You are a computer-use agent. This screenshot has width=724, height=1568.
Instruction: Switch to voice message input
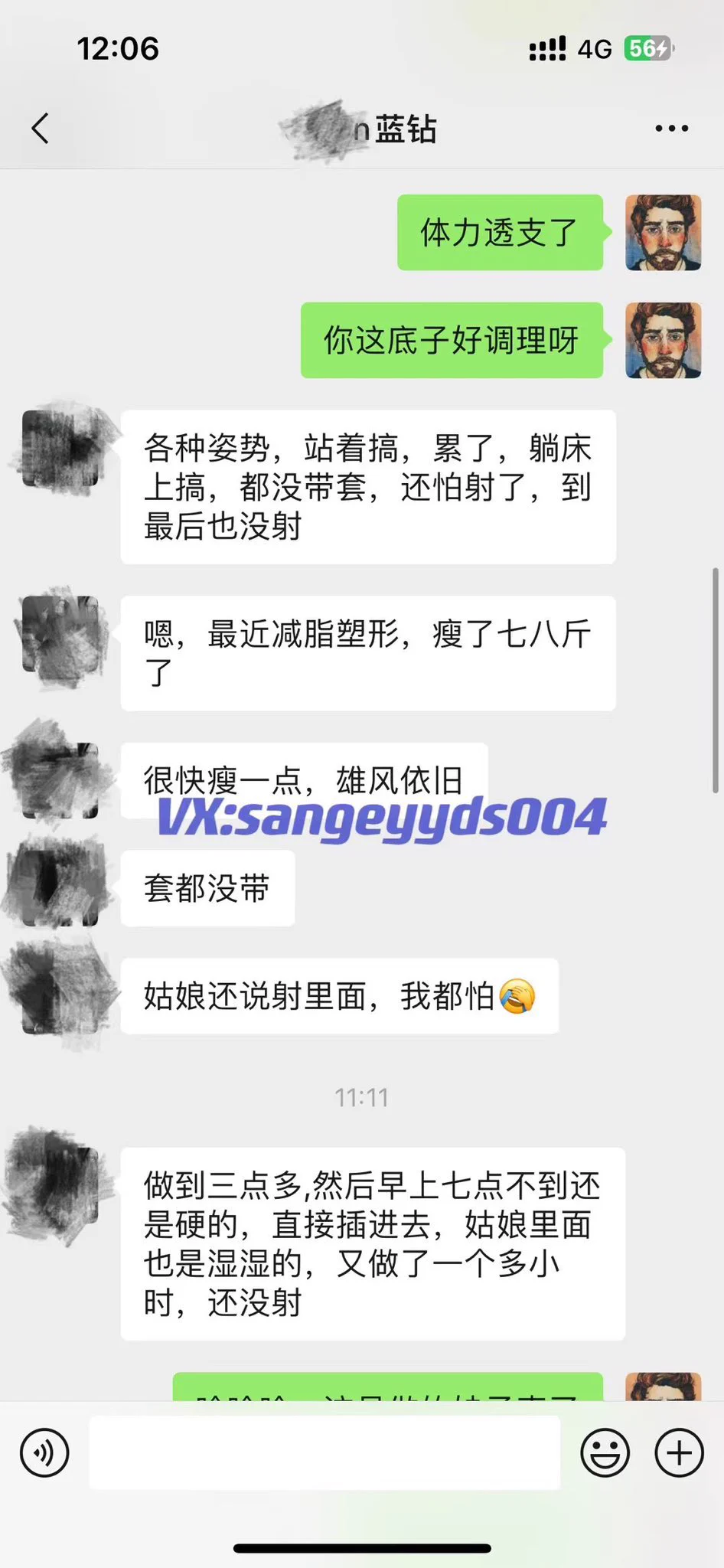[44, 1452]
